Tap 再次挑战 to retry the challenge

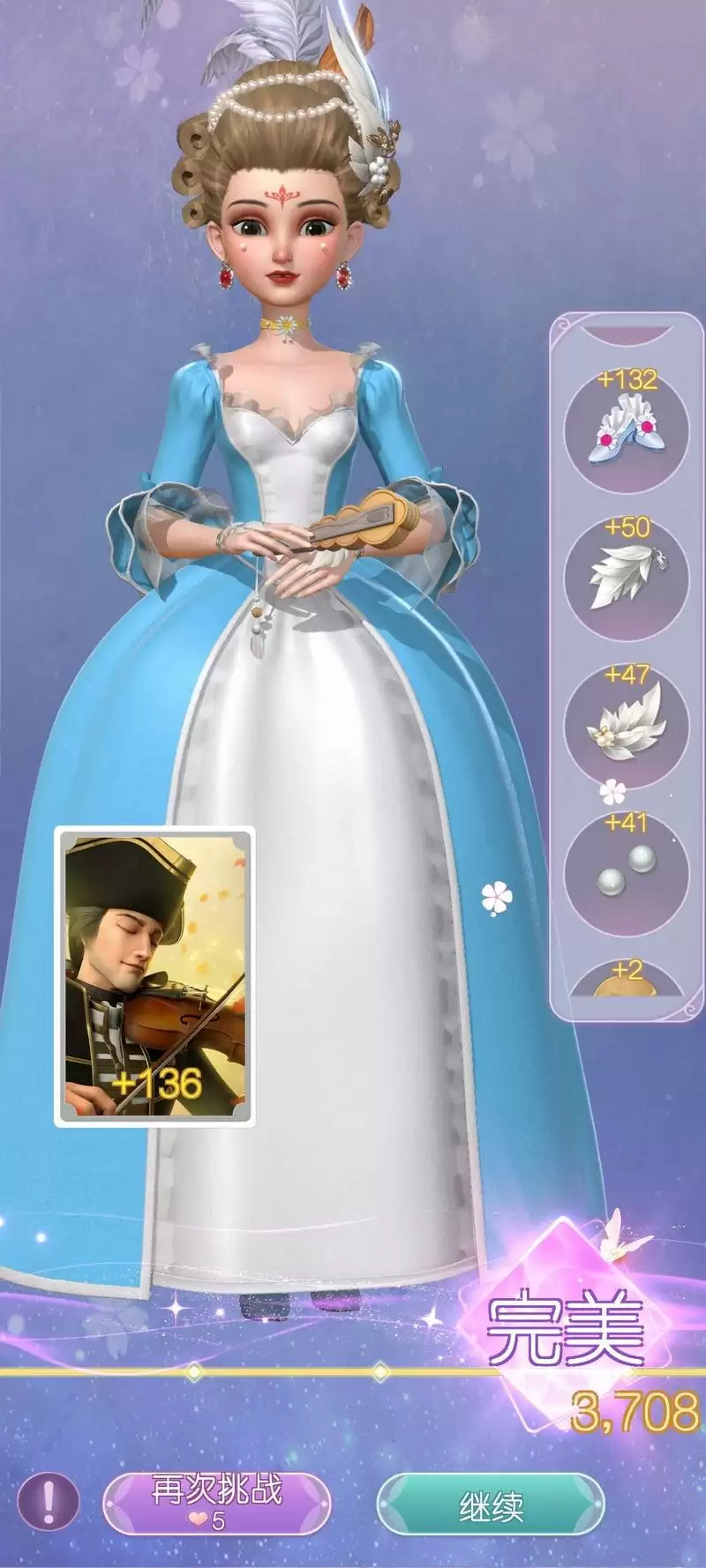(217, 1504)
